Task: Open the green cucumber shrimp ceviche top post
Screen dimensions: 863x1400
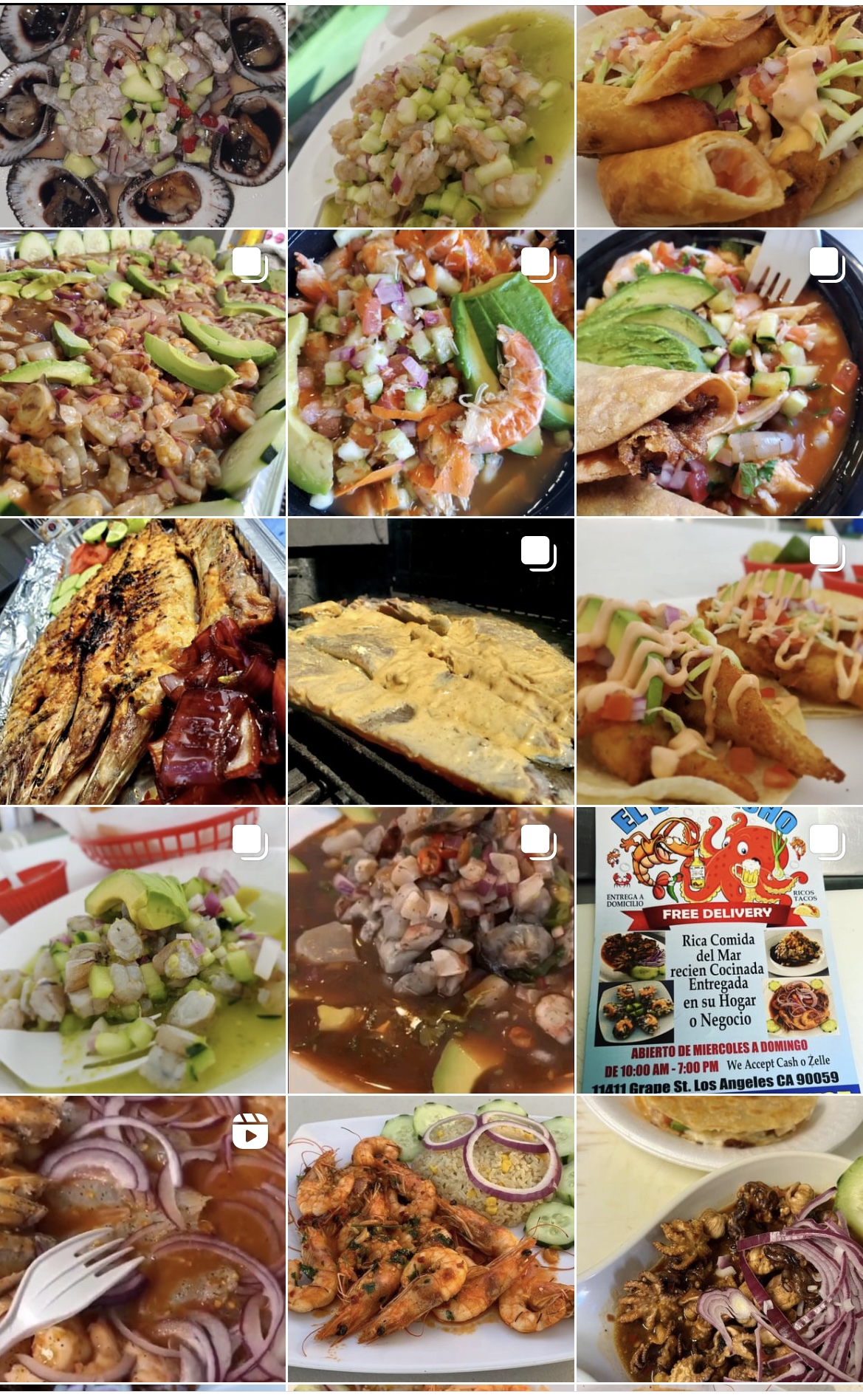Action: tap(430, 114)
